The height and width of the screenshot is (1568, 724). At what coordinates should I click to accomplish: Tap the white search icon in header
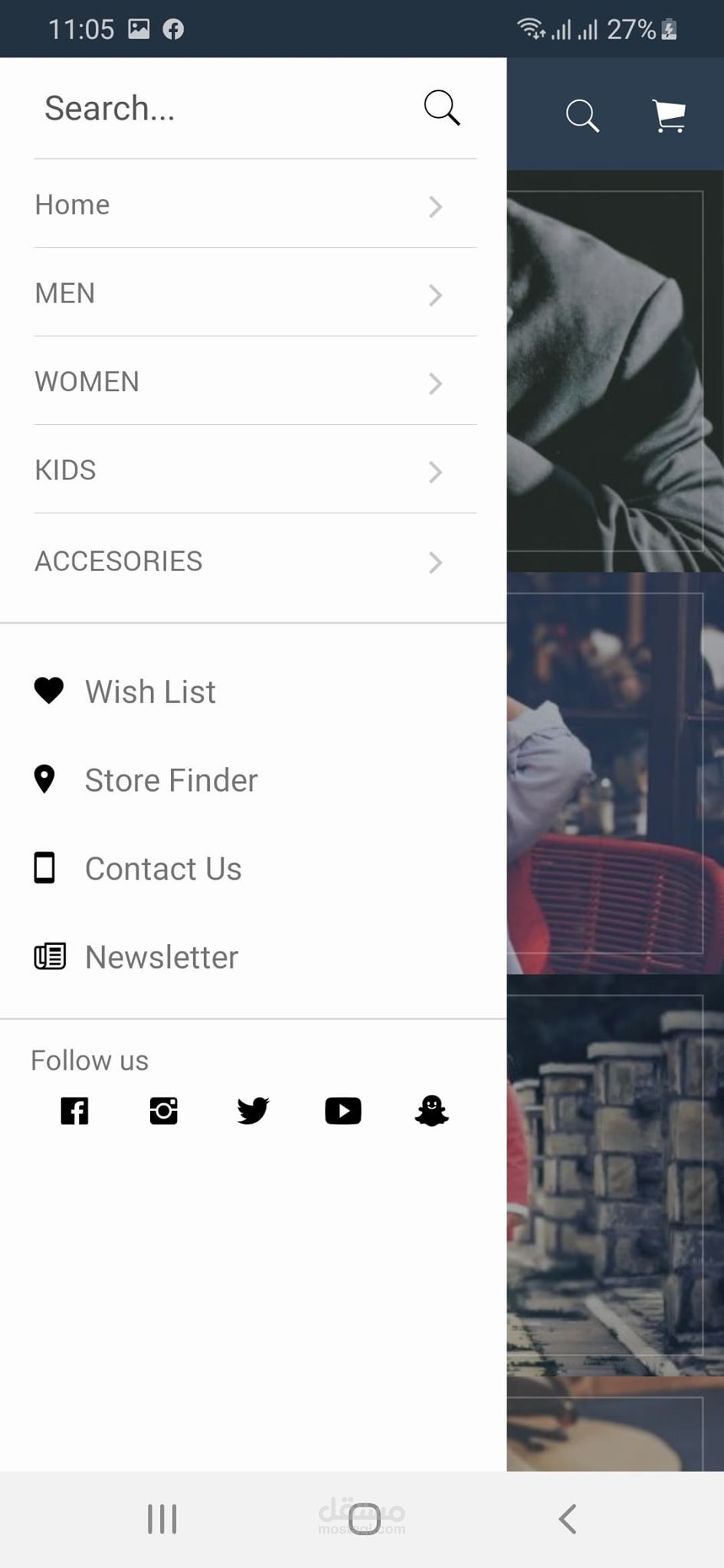(582, 116)
